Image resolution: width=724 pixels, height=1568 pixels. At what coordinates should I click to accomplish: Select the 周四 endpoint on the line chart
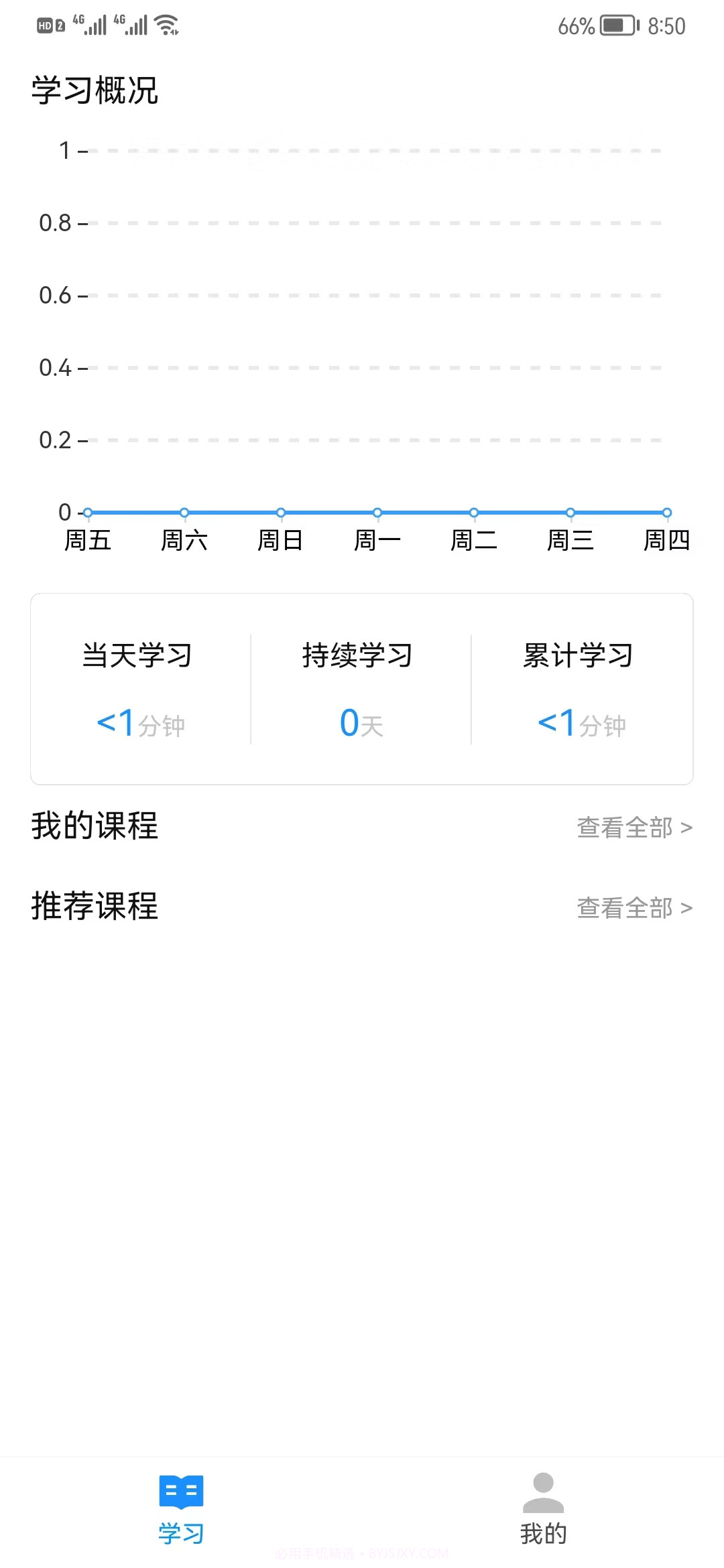pos(667,511)
